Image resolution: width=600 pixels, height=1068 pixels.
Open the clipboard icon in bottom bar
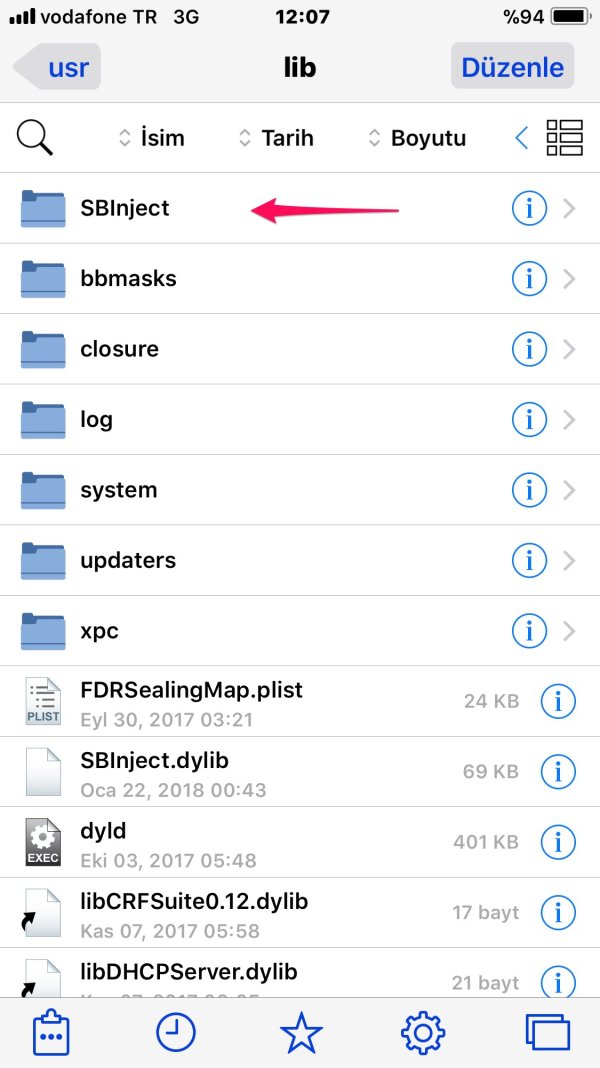click(51, 1032)
